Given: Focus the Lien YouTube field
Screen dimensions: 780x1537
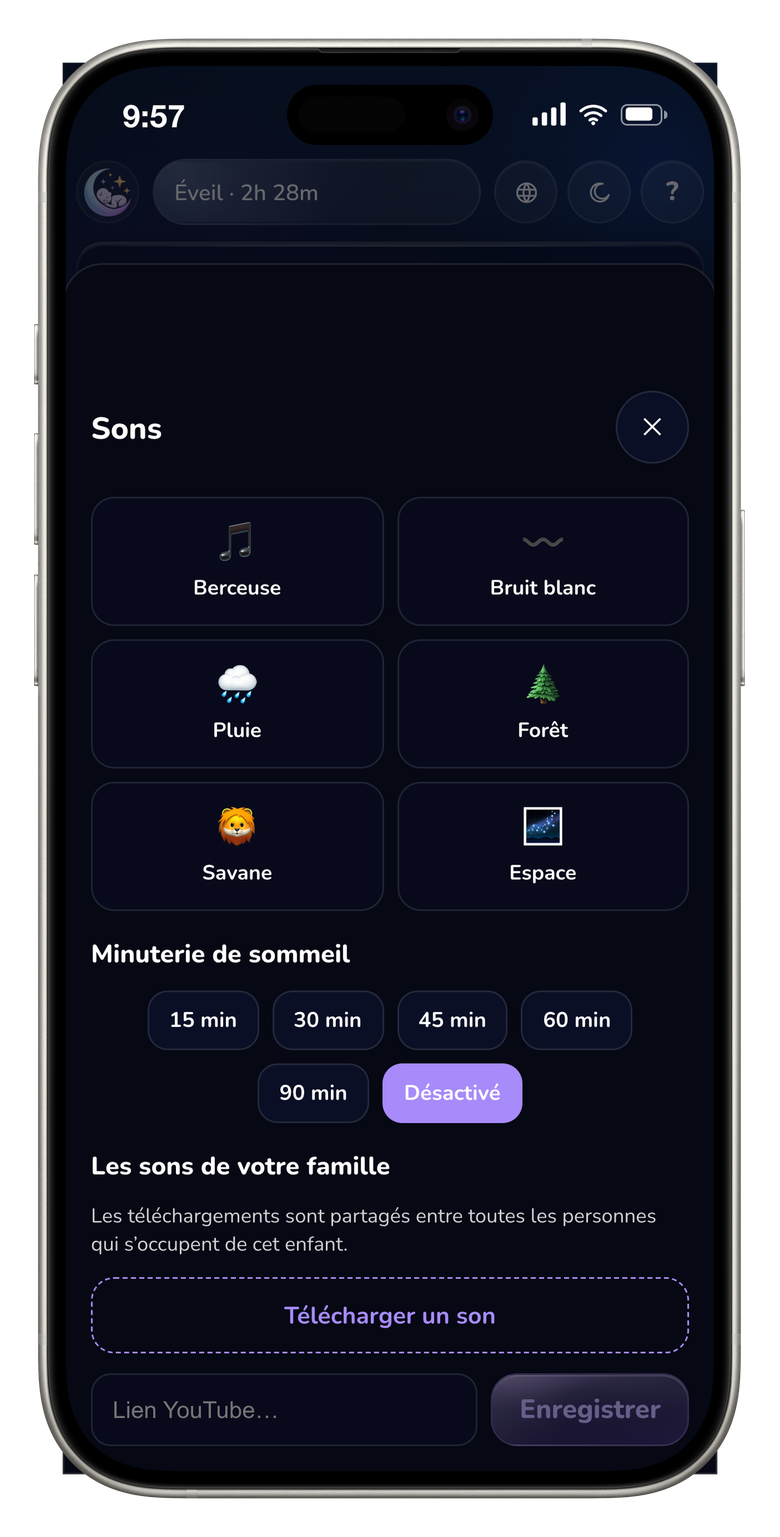Looking at the screenshot, I should [x=284, y=1409].
